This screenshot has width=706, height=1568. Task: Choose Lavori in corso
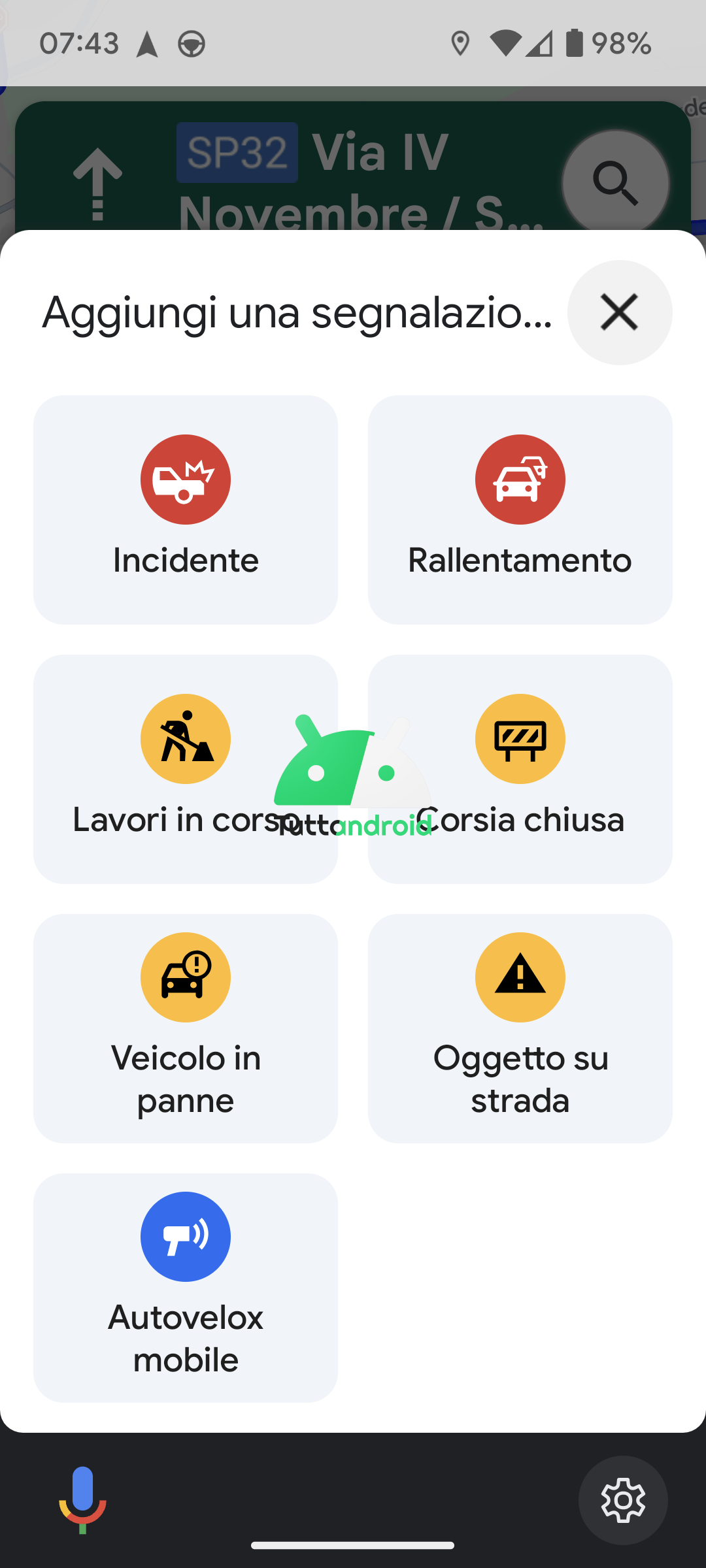pos(186,768)
